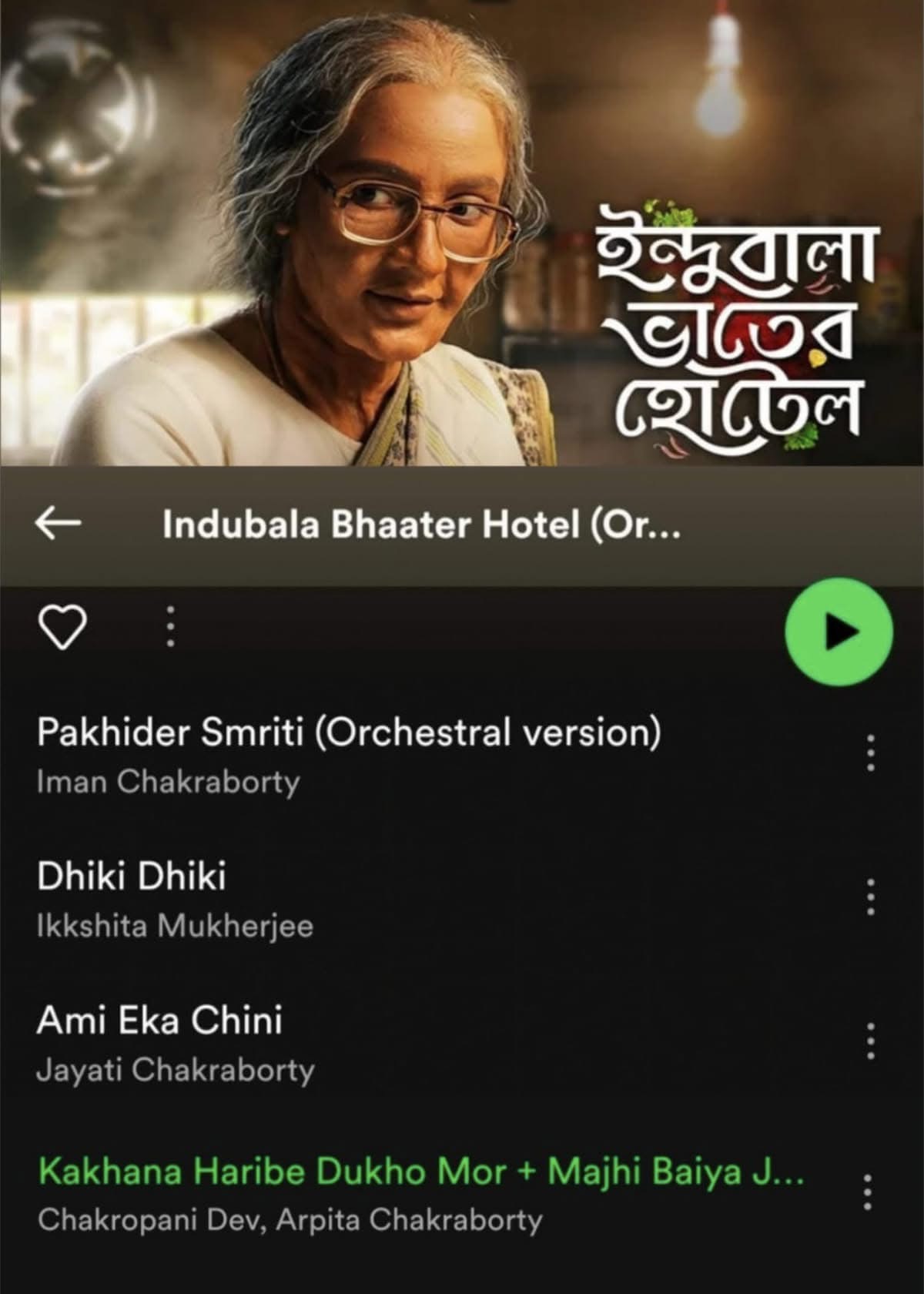This screenshot has height=1294, width=924.
Task: Play the album with green button
Action: [838, 631]
